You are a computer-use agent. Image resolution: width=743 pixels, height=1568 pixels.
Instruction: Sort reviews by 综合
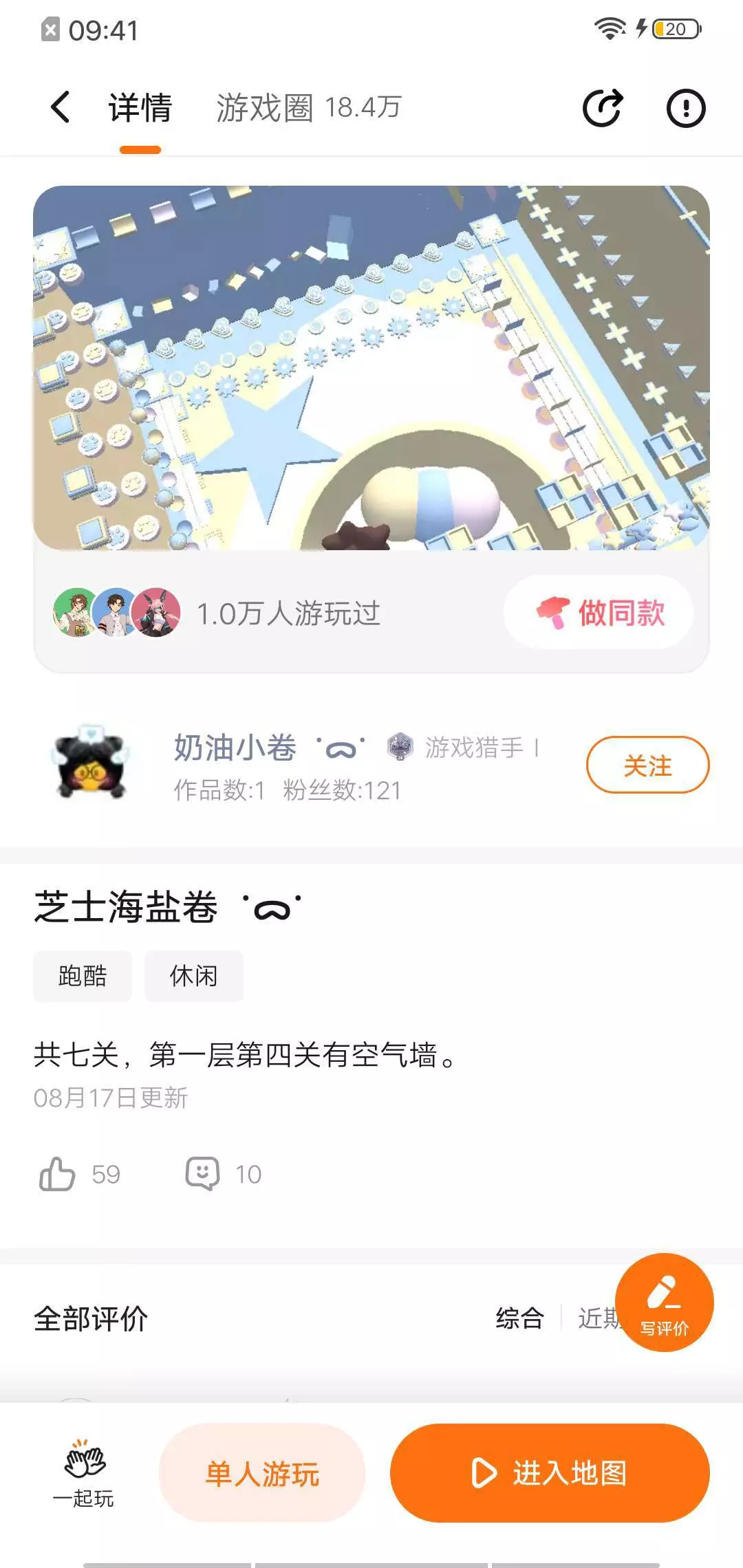coord(520,1318)
